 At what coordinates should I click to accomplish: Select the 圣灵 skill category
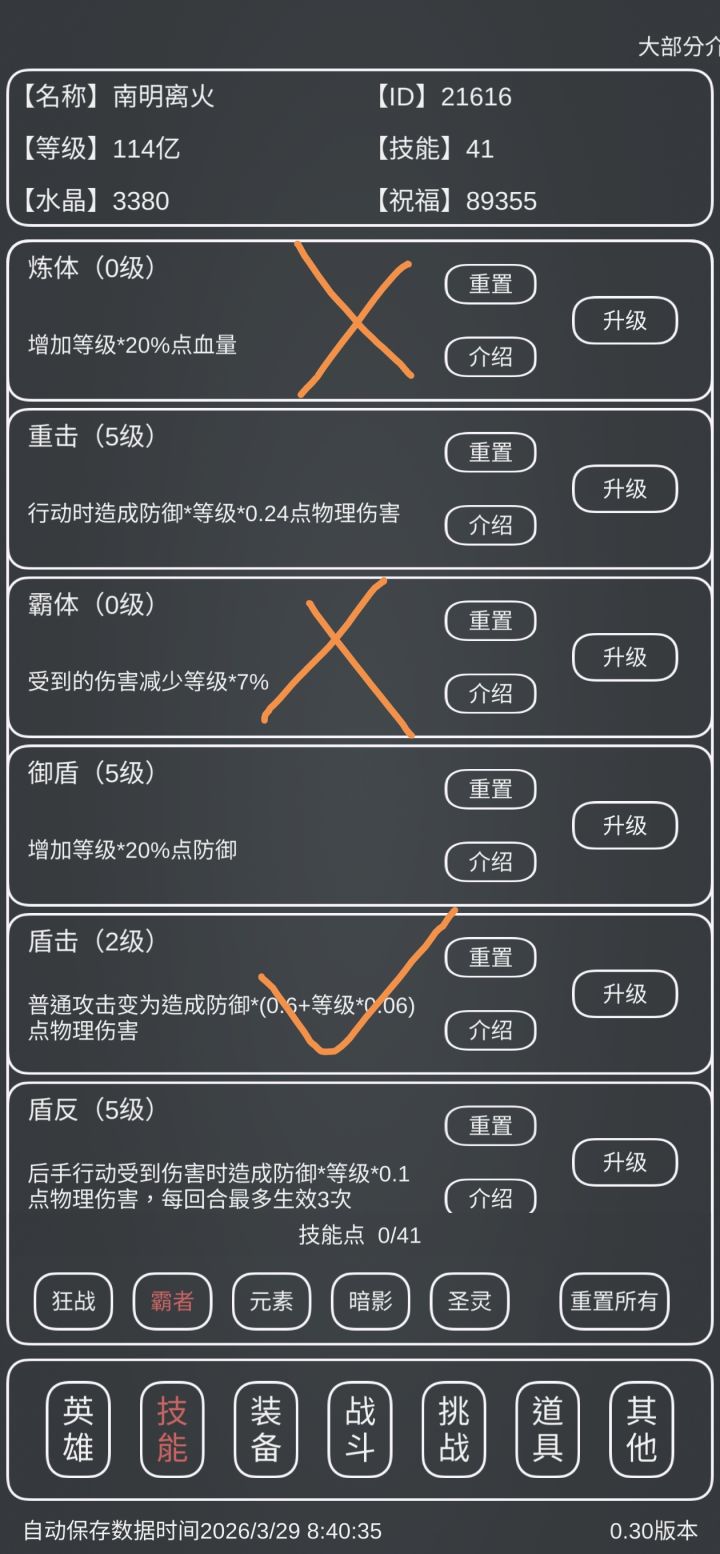tap(468, 1302)
